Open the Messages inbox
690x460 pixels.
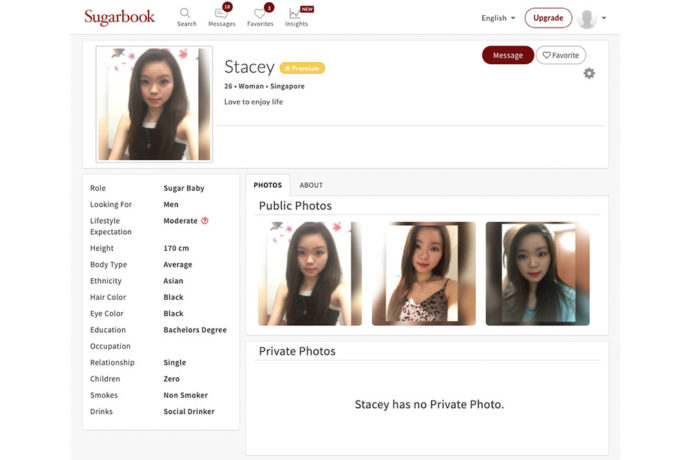tap(221, 16)
